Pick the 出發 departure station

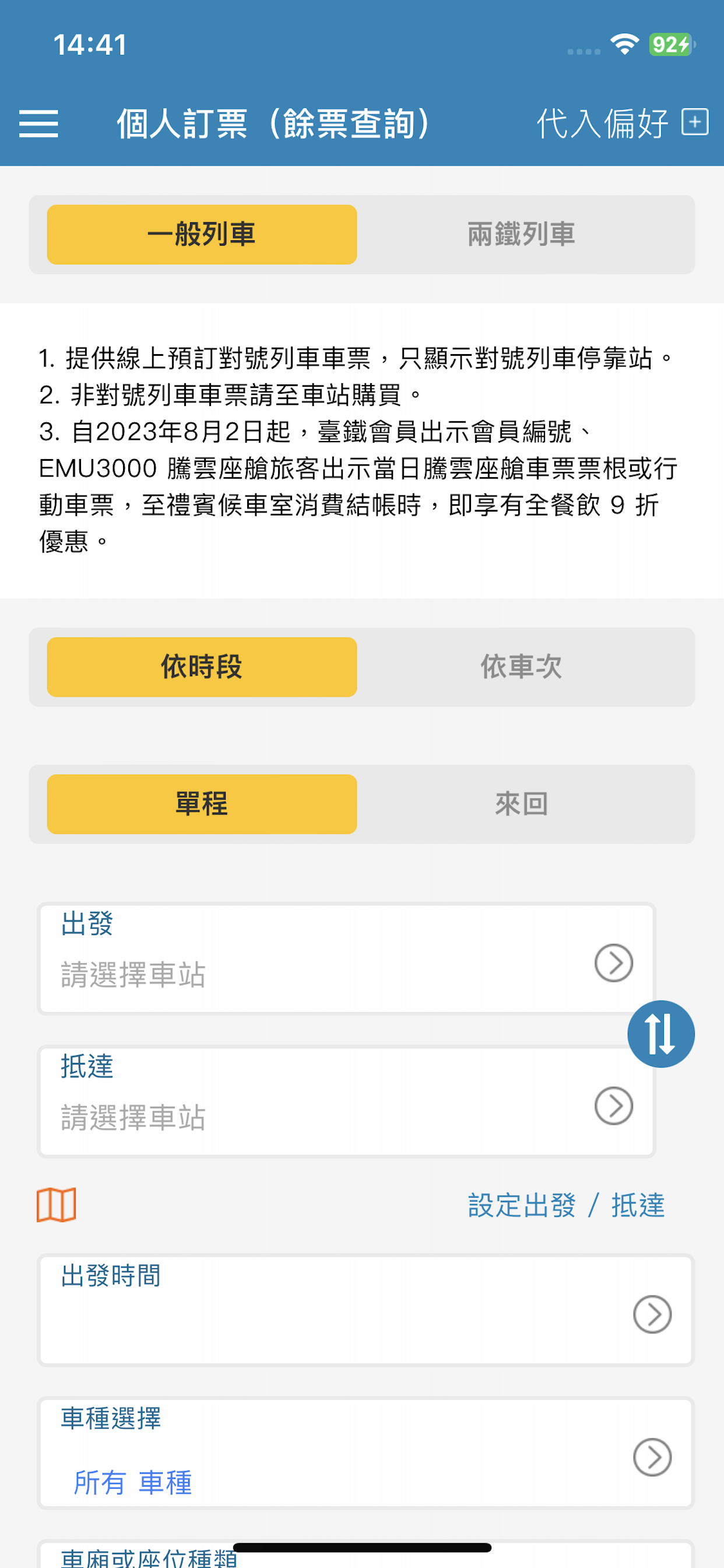pyautogui.click(x=346, y=958)
